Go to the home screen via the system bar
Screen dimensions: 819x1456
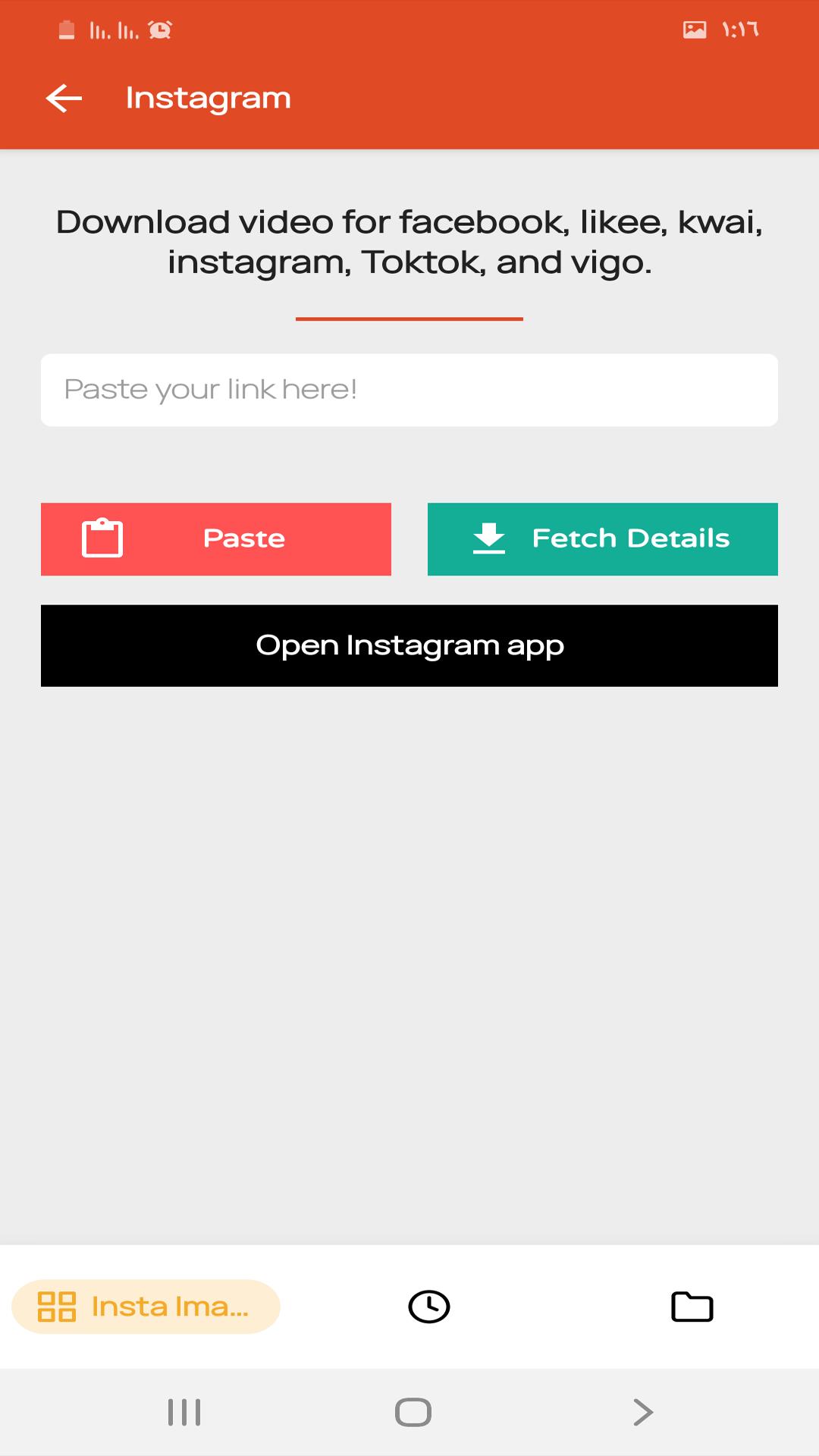pos(413,1412)
